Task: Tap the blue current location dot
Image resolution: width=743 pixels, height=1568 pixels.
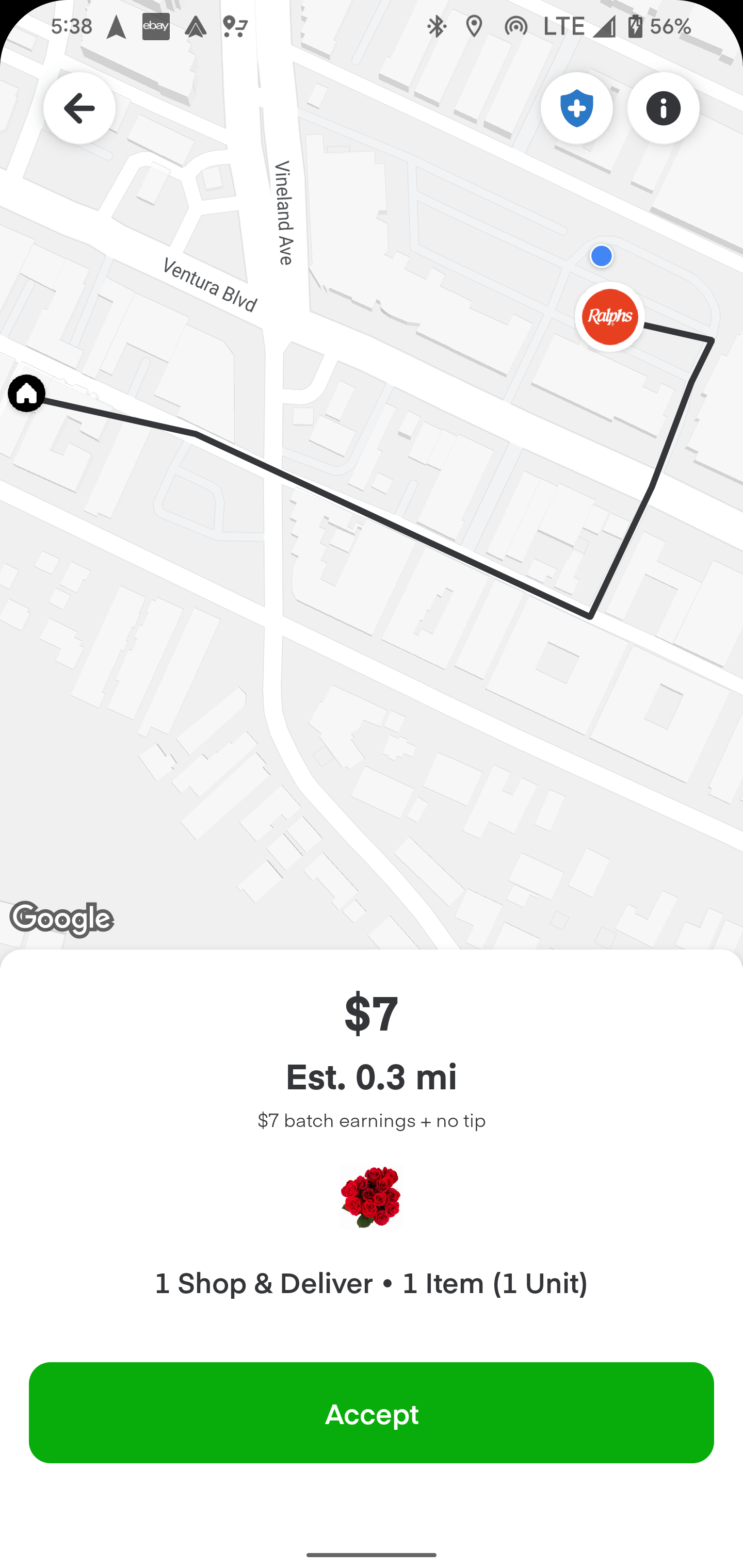Action: 601,256
